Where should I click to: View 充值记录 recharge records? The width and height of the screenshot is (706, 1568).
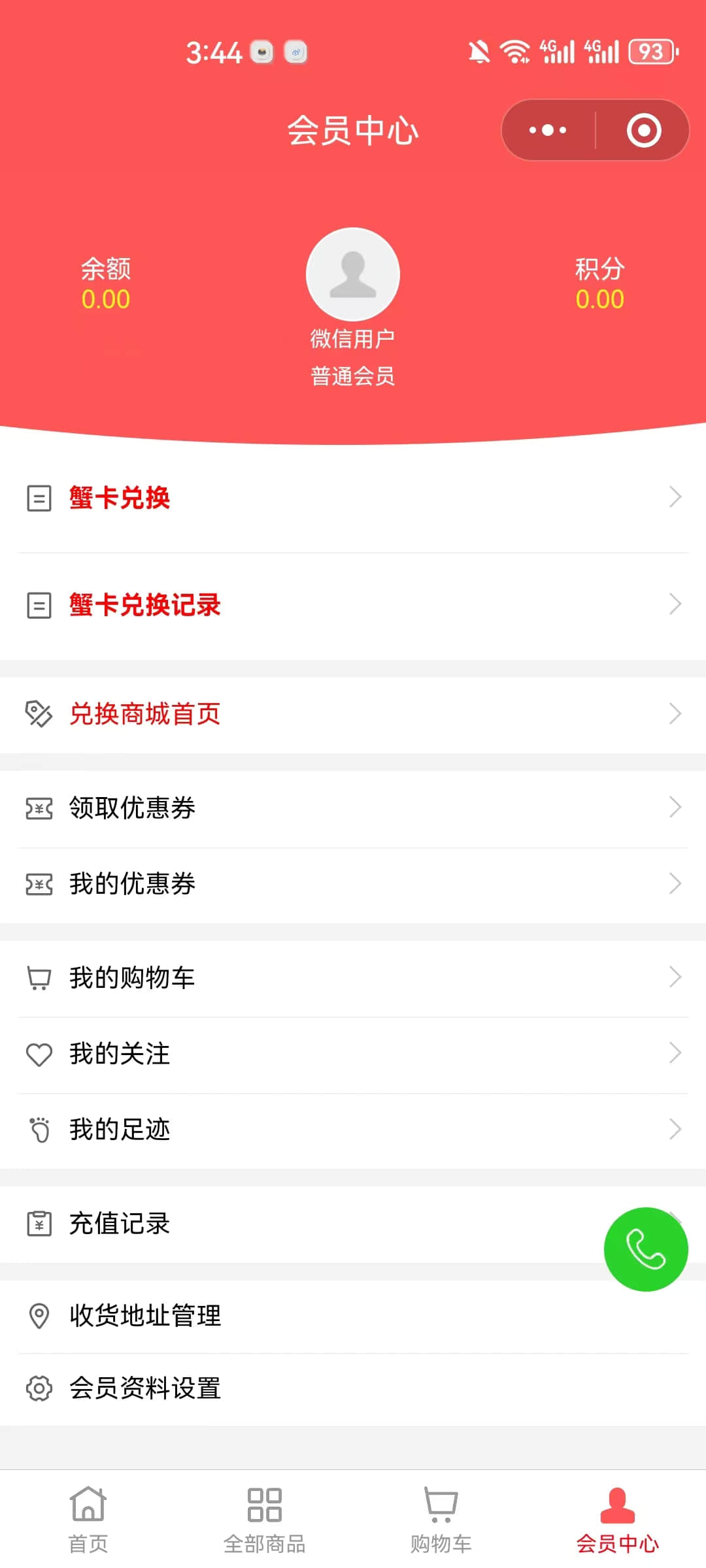coord(294,1224)
